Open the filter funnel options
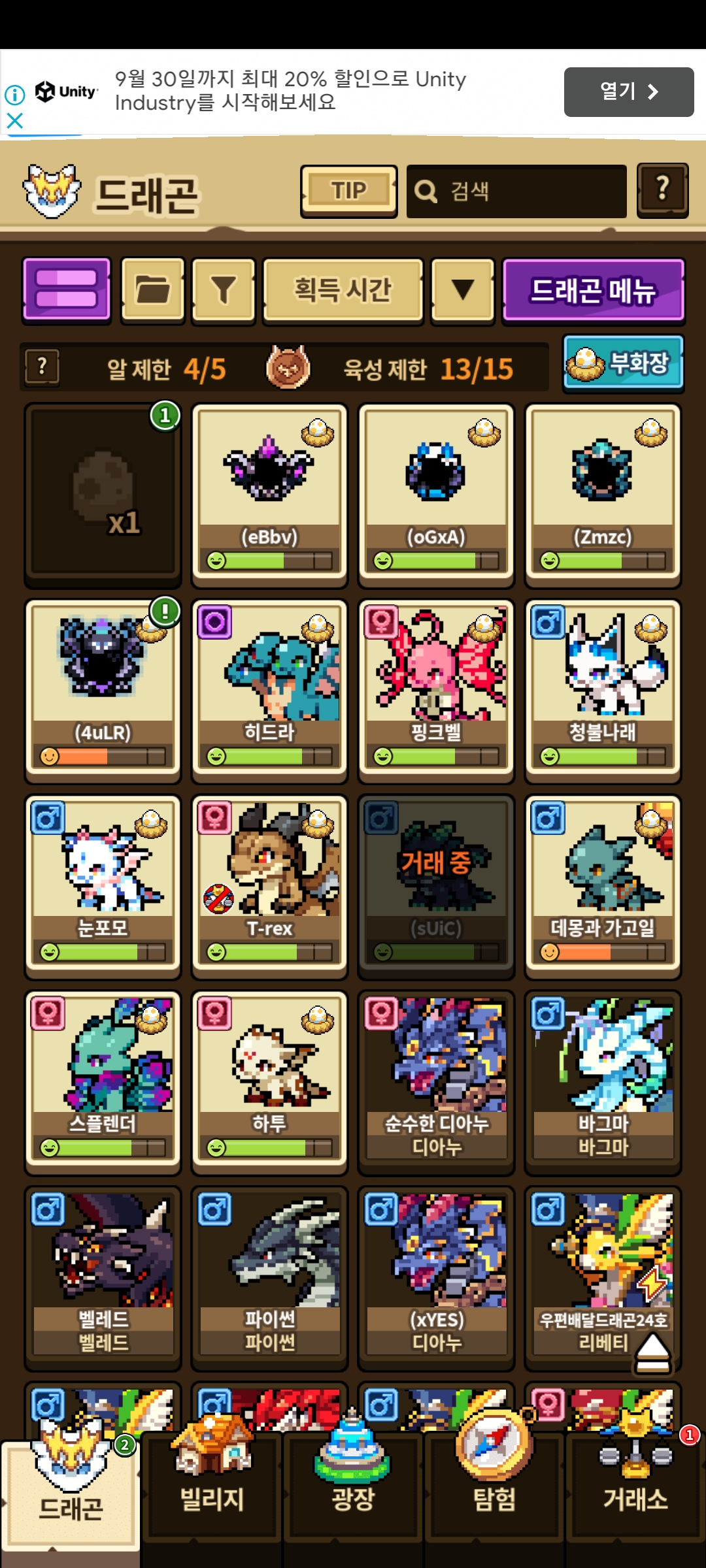The image size is (706, 1568). tap(223, 289)
